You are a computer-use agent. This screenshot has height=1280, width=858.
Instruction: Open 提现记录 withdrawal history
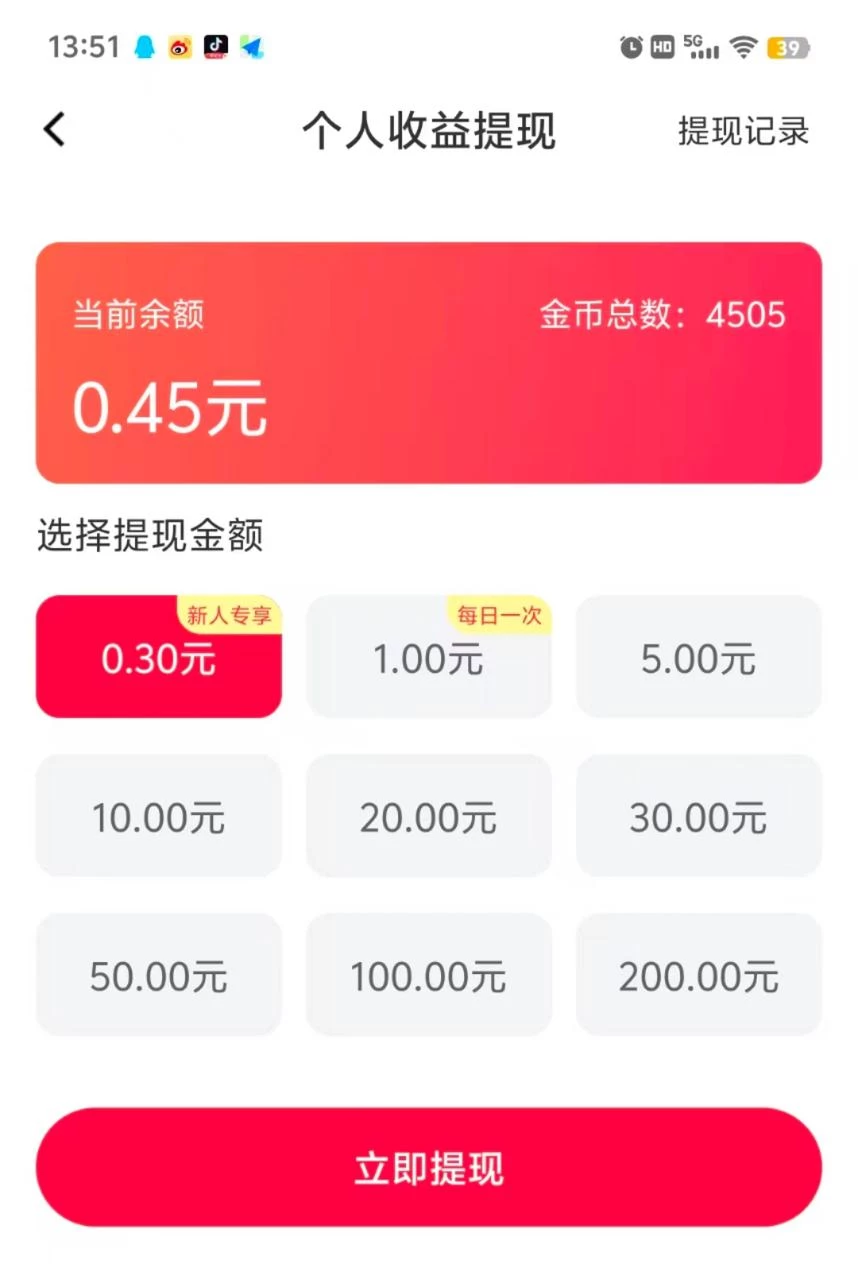[743, 131]
